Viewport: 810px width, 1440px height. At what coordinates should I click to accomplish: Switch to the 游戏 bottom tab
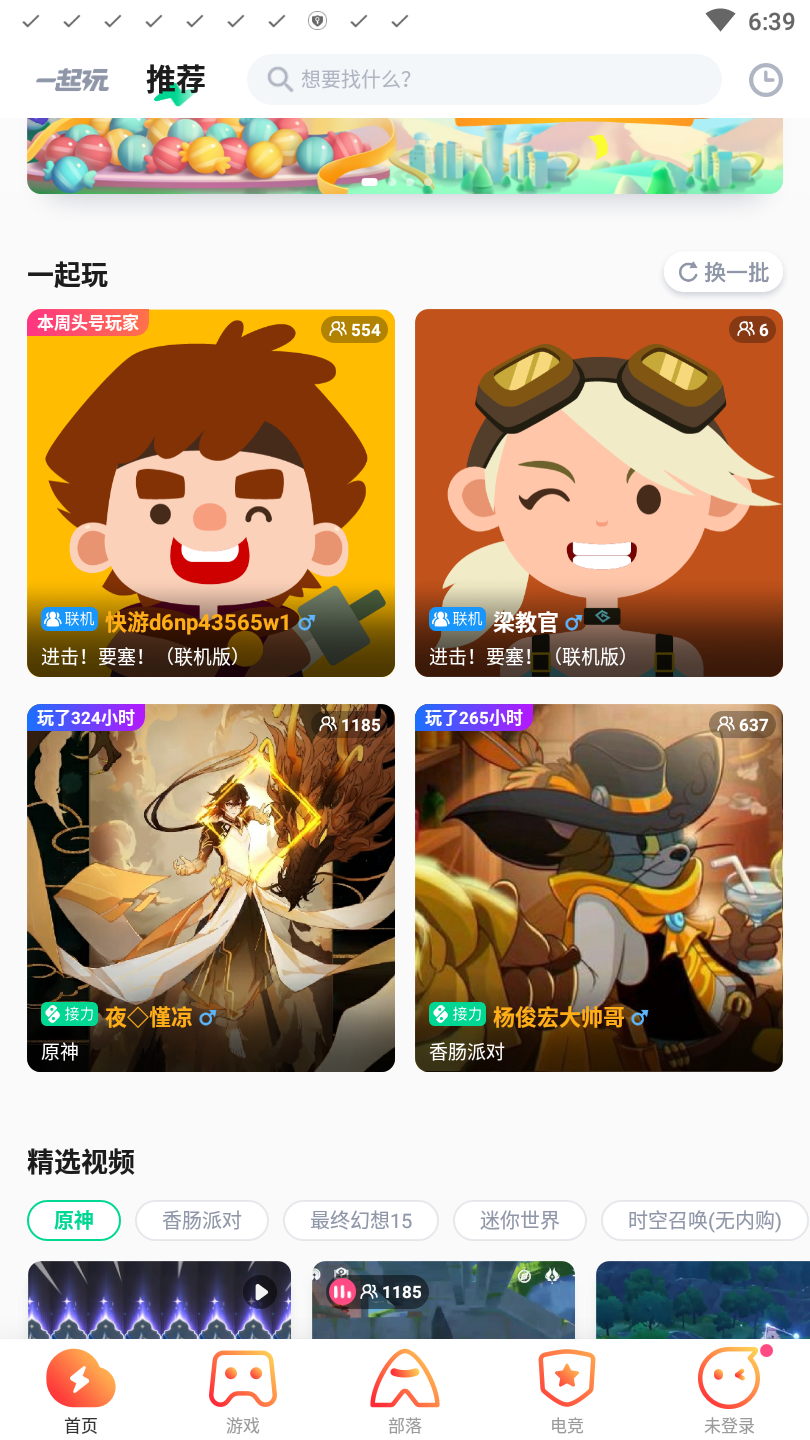pyautogui.click(x=243, y=1392)
